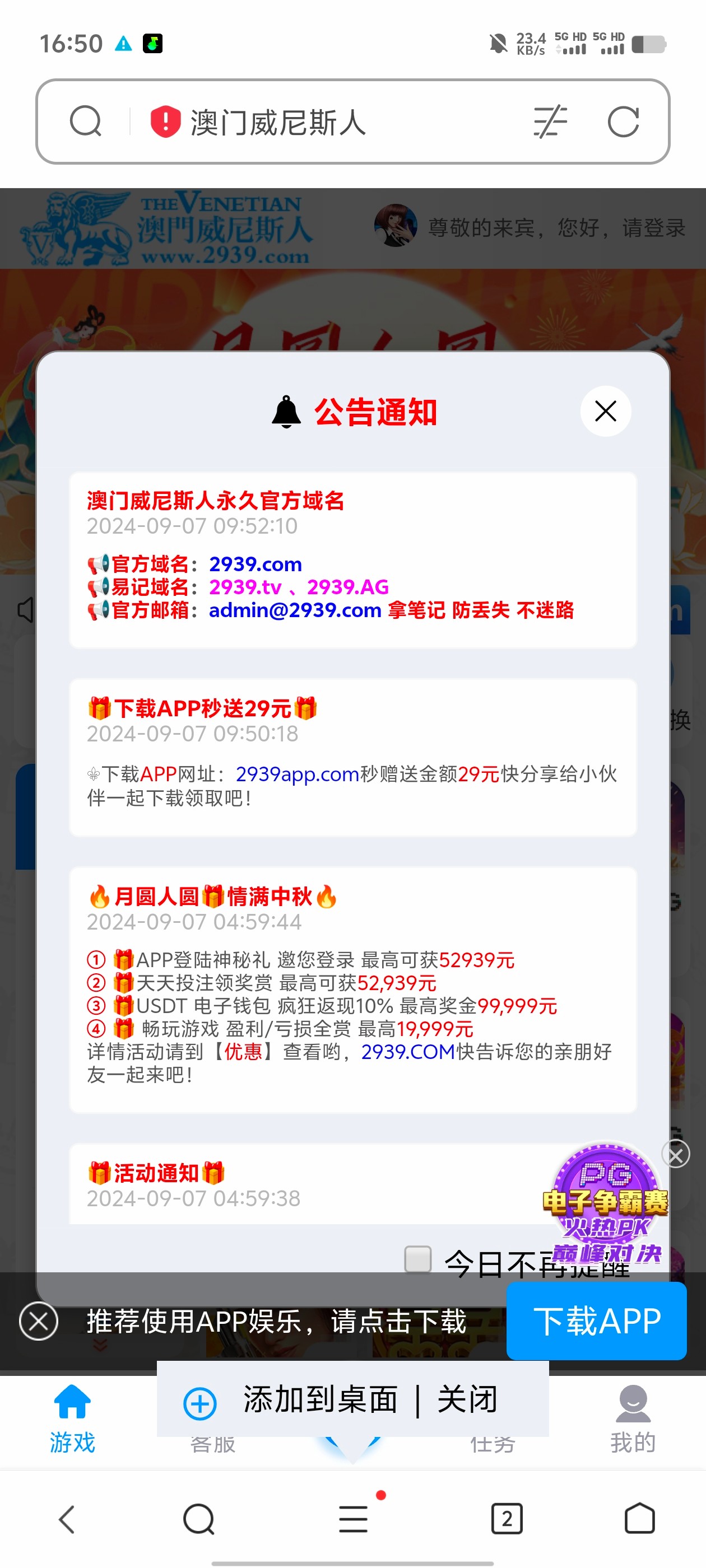706x1568 pixels.
Task: Open the browser address bar search icon
Action: coord(85,121)
